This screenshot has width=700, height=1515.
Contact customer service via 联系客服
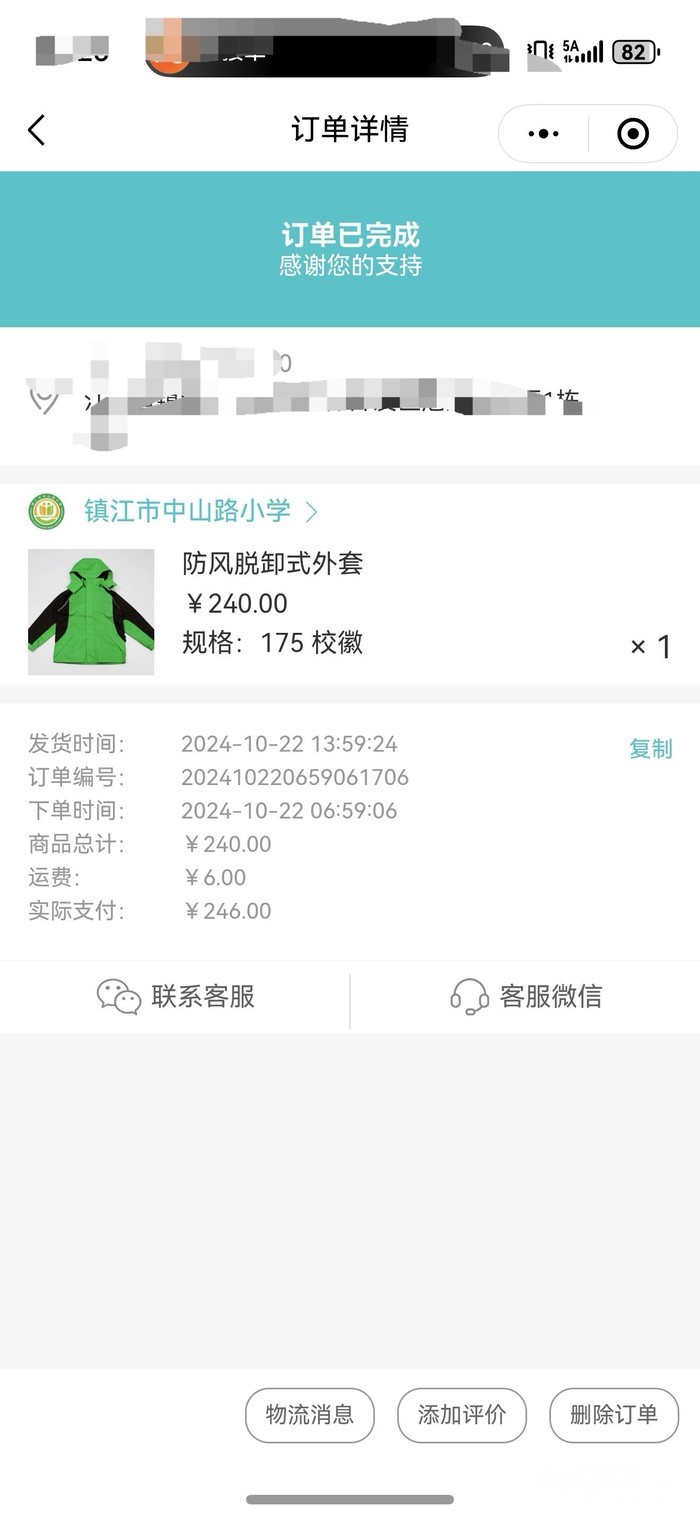point(176,996)
